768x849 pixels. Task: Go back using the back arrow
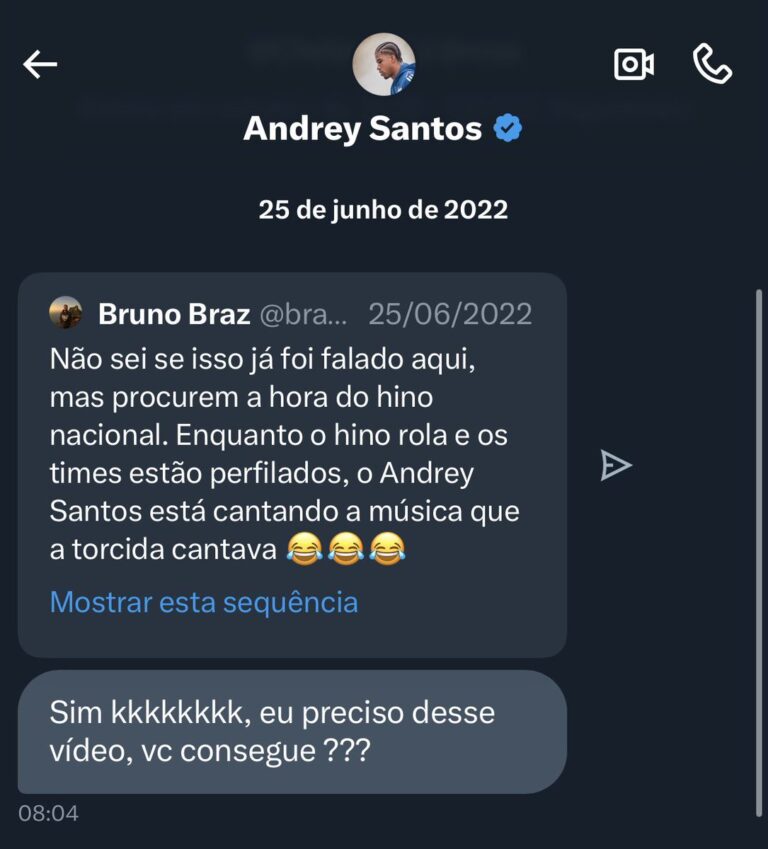[x=40, y=65]
